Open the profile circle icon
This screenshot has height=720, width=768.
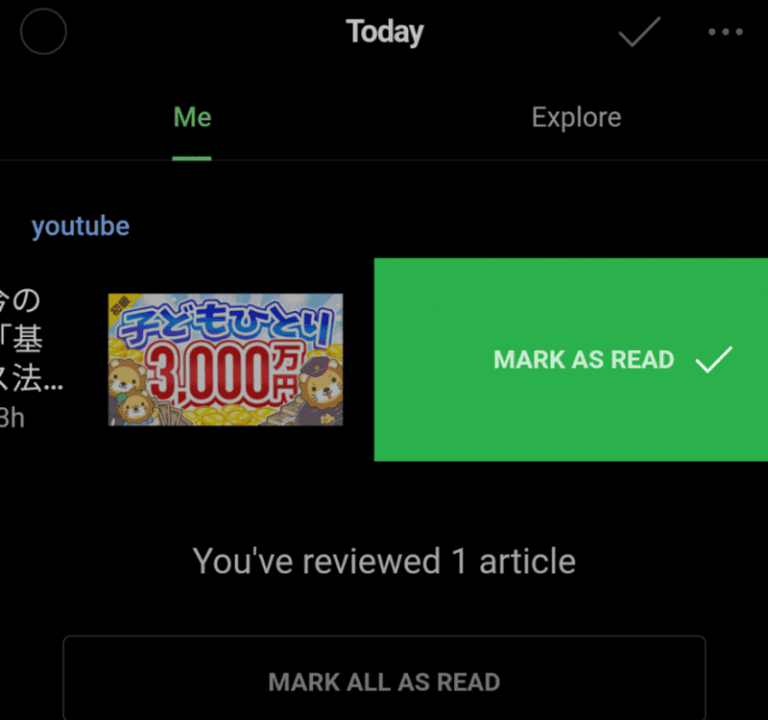tap(43, 32)
